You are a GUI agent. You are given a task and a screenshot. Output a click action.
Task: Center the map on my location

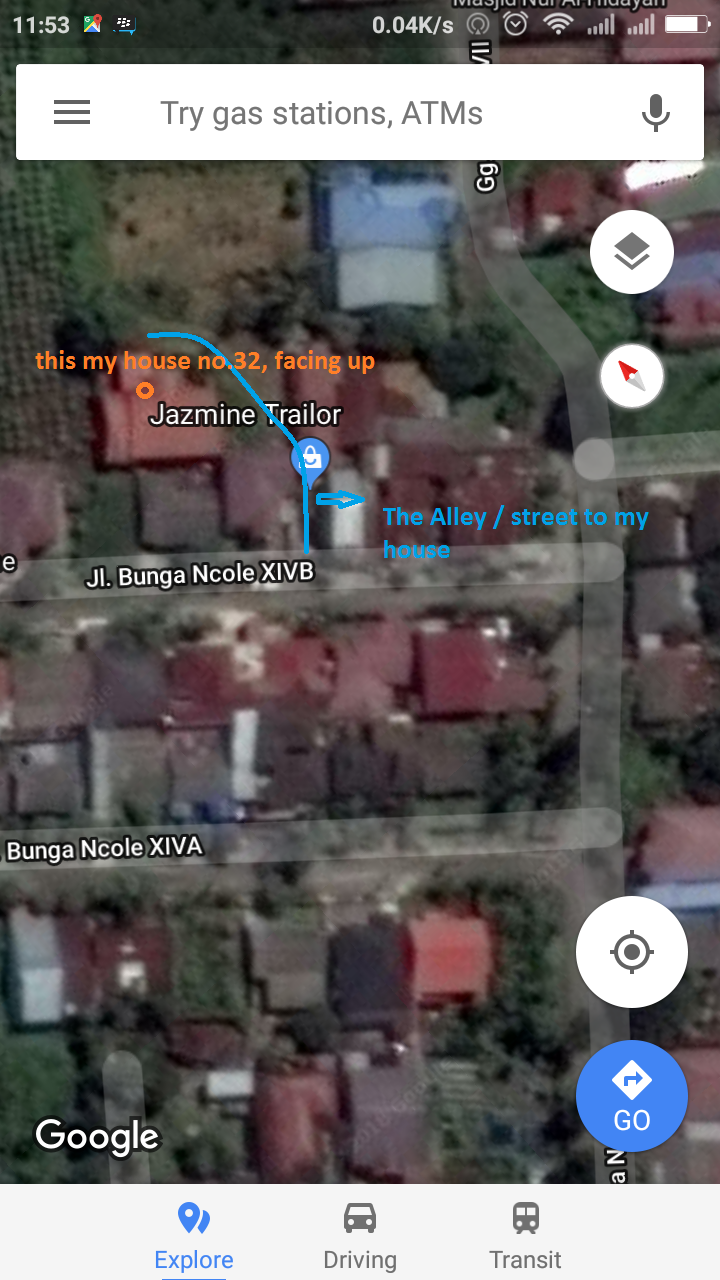coord(632,951)
